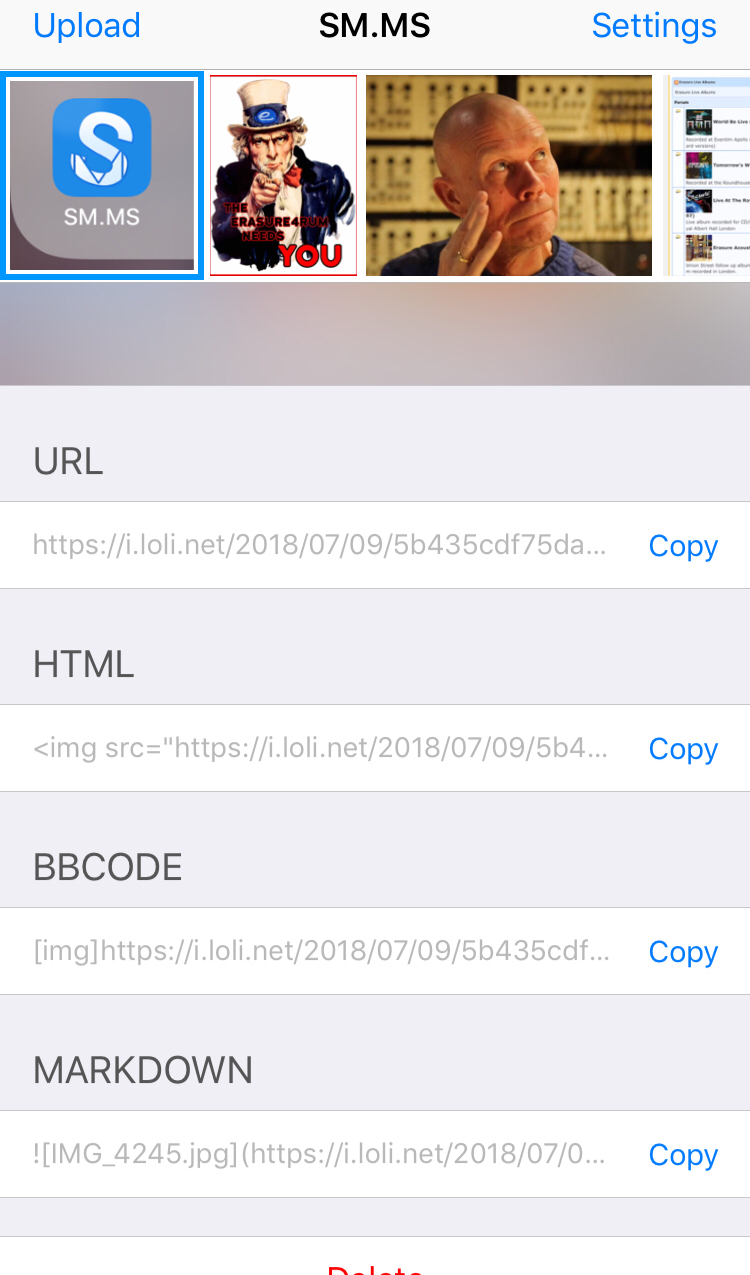
Task: Tap Upload in the top bar
Action: [87, 26]
